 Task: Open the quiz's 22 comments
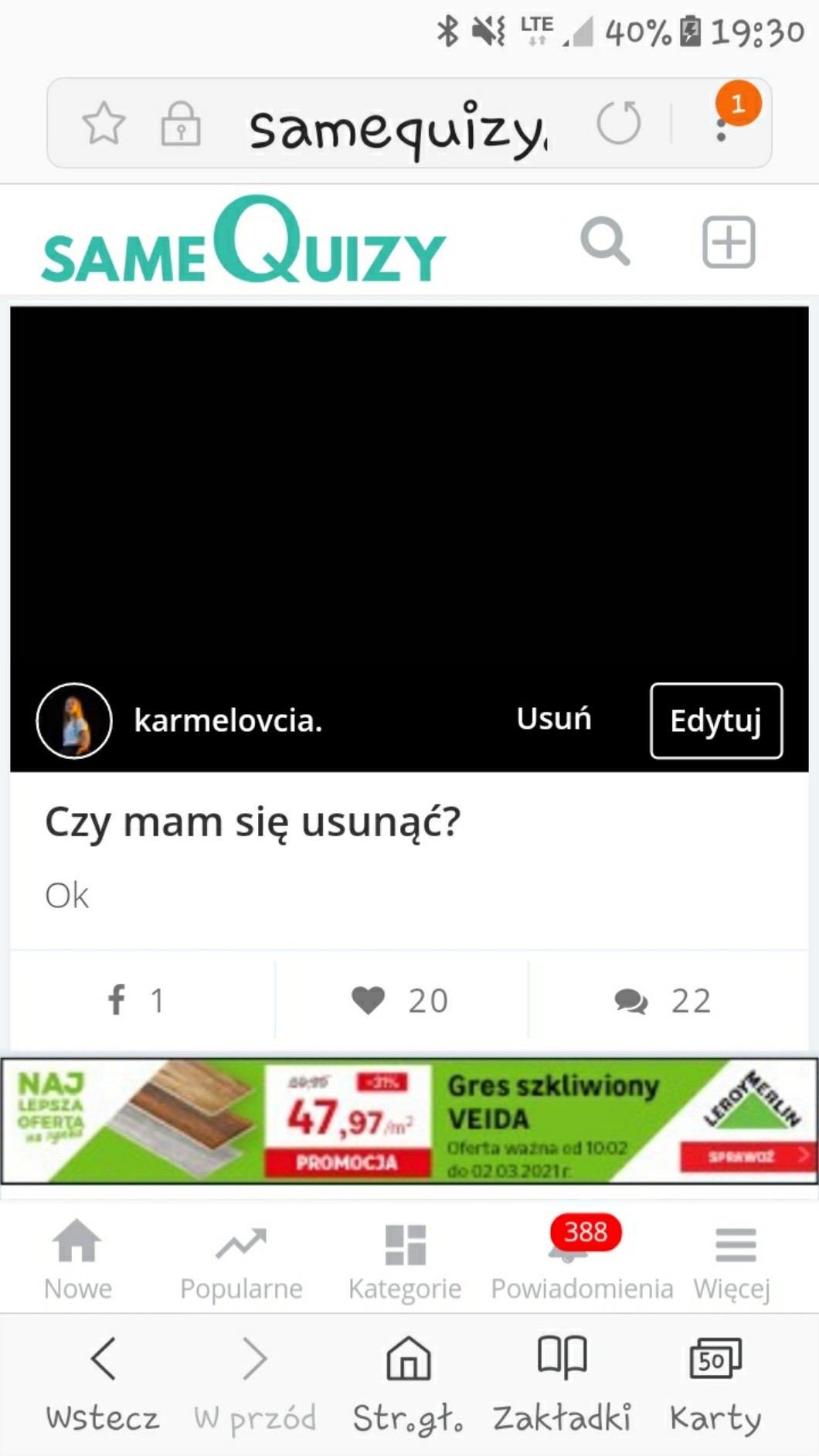click(662, 1000)
